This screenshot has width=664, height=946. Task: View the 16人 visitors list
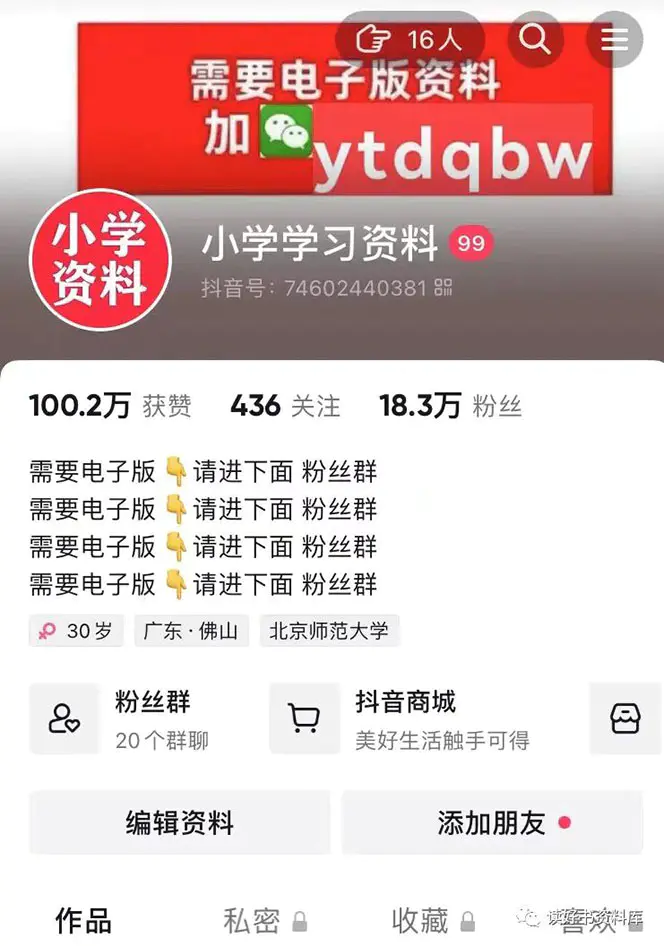pos(410,40)
